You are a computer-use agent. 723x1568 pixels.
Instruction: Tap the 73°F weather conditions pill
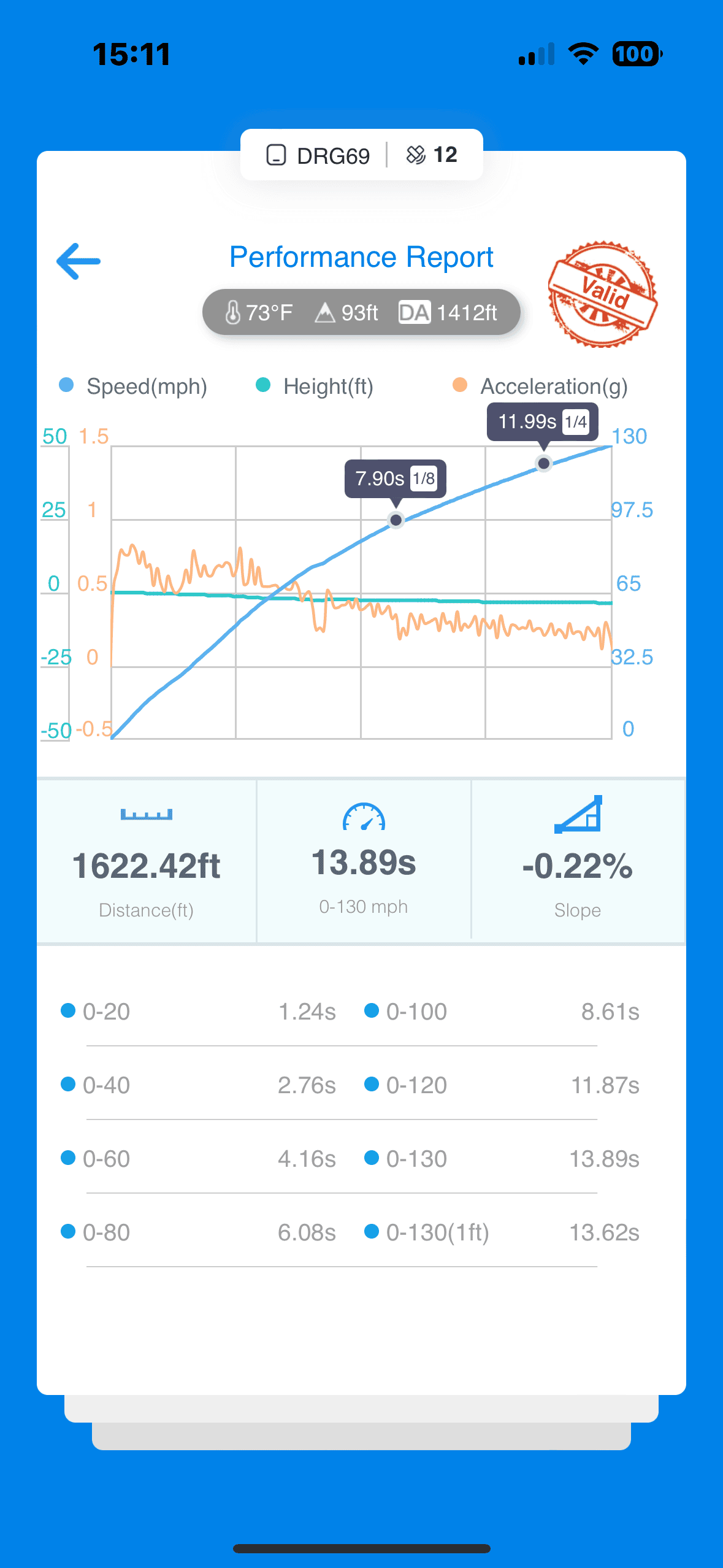tap(361, 312)
